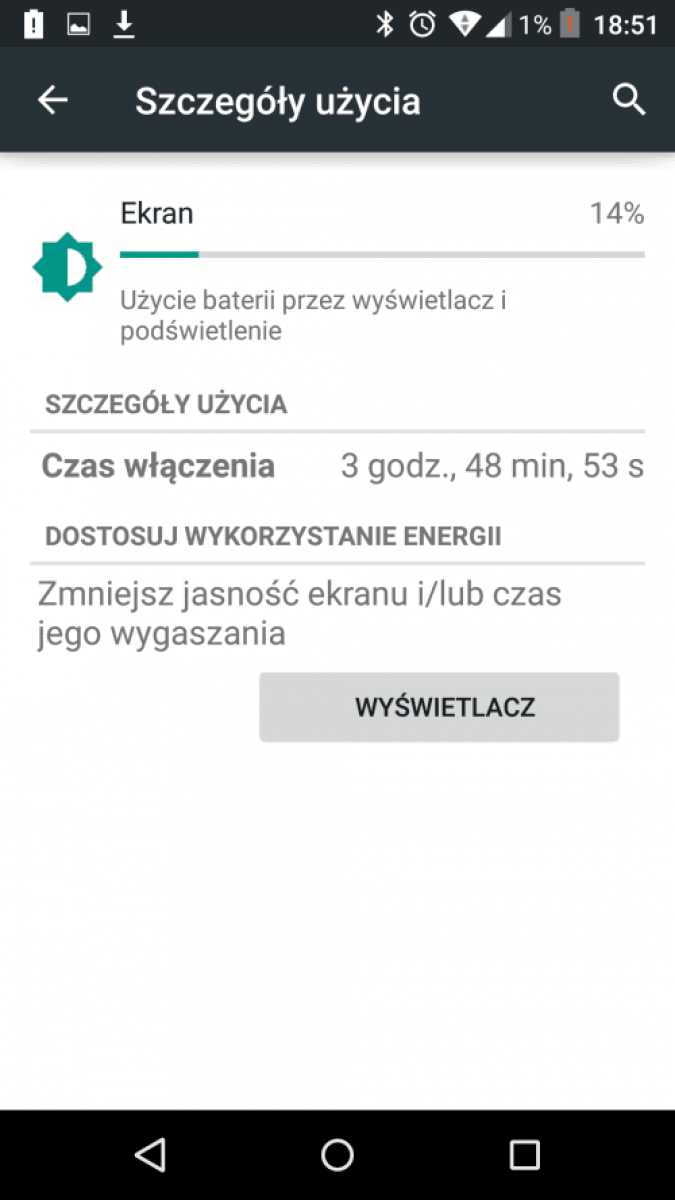Open the search icon in the app bar
This screenshot has height=1200, width=675.
coord(629,100)
